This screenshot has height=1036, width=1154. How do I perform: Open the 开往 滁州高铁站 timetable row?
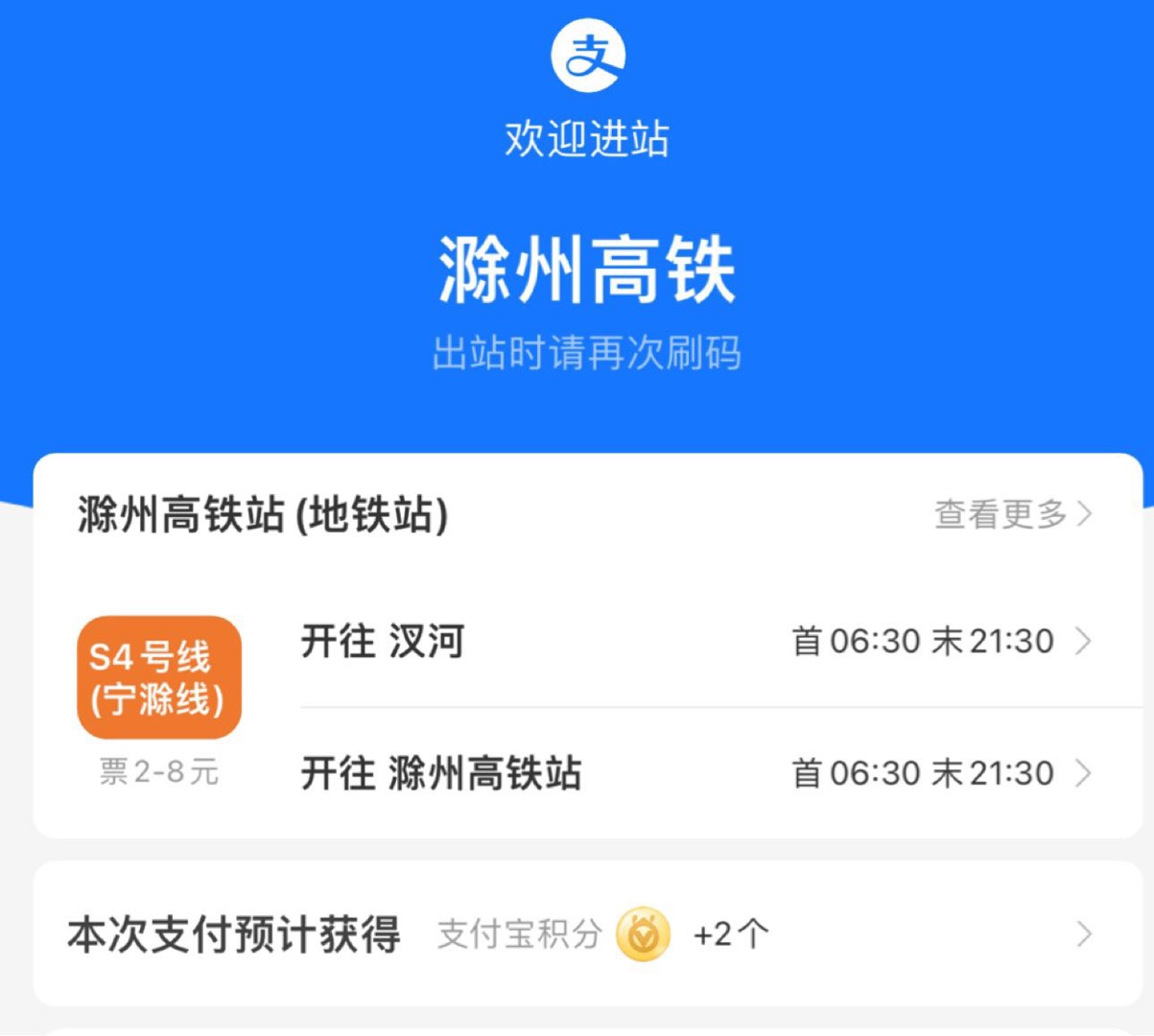click(x=695, y=773)
